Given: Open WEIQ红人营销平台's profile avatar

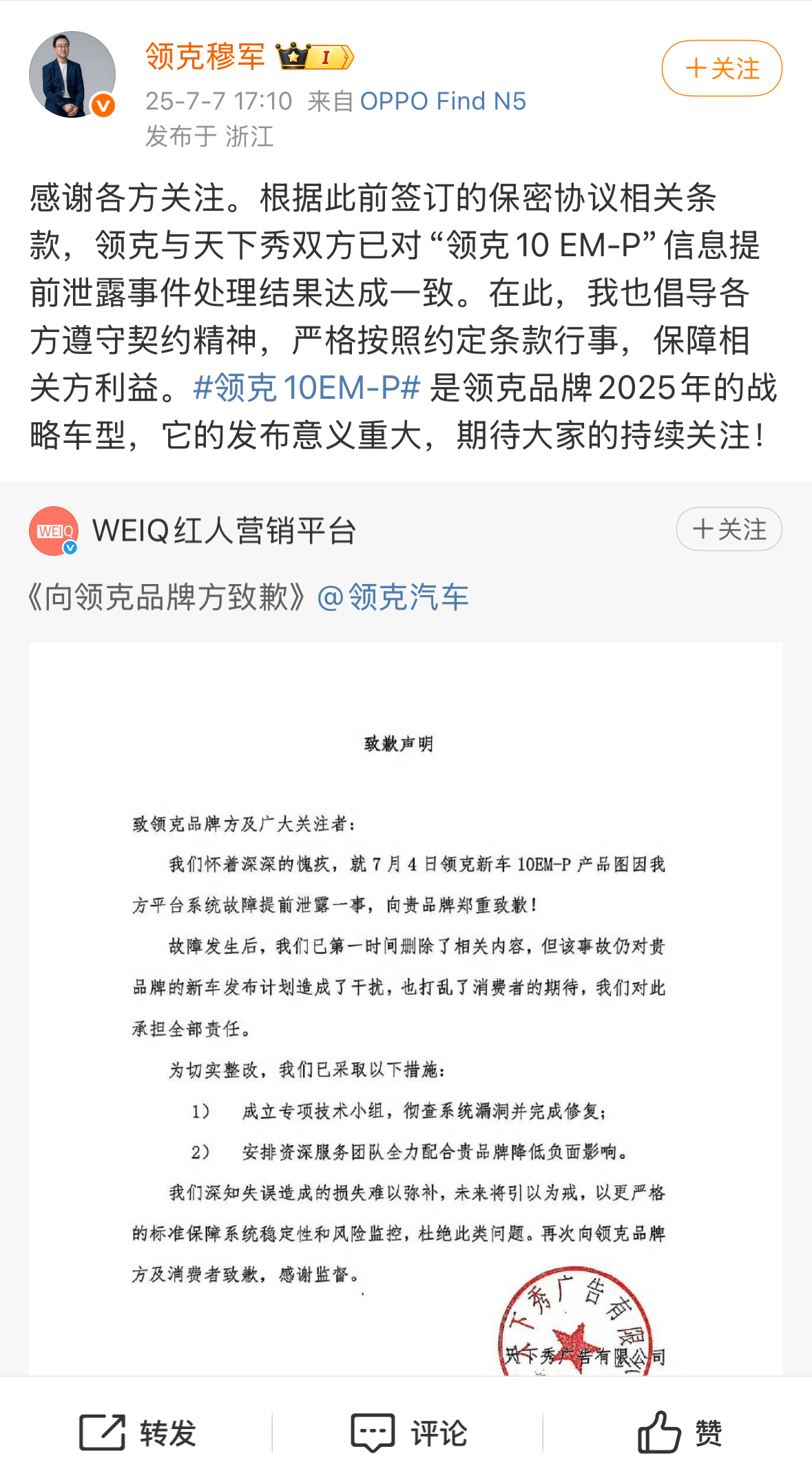Looking at the screenshot, I should click(54, 531).
